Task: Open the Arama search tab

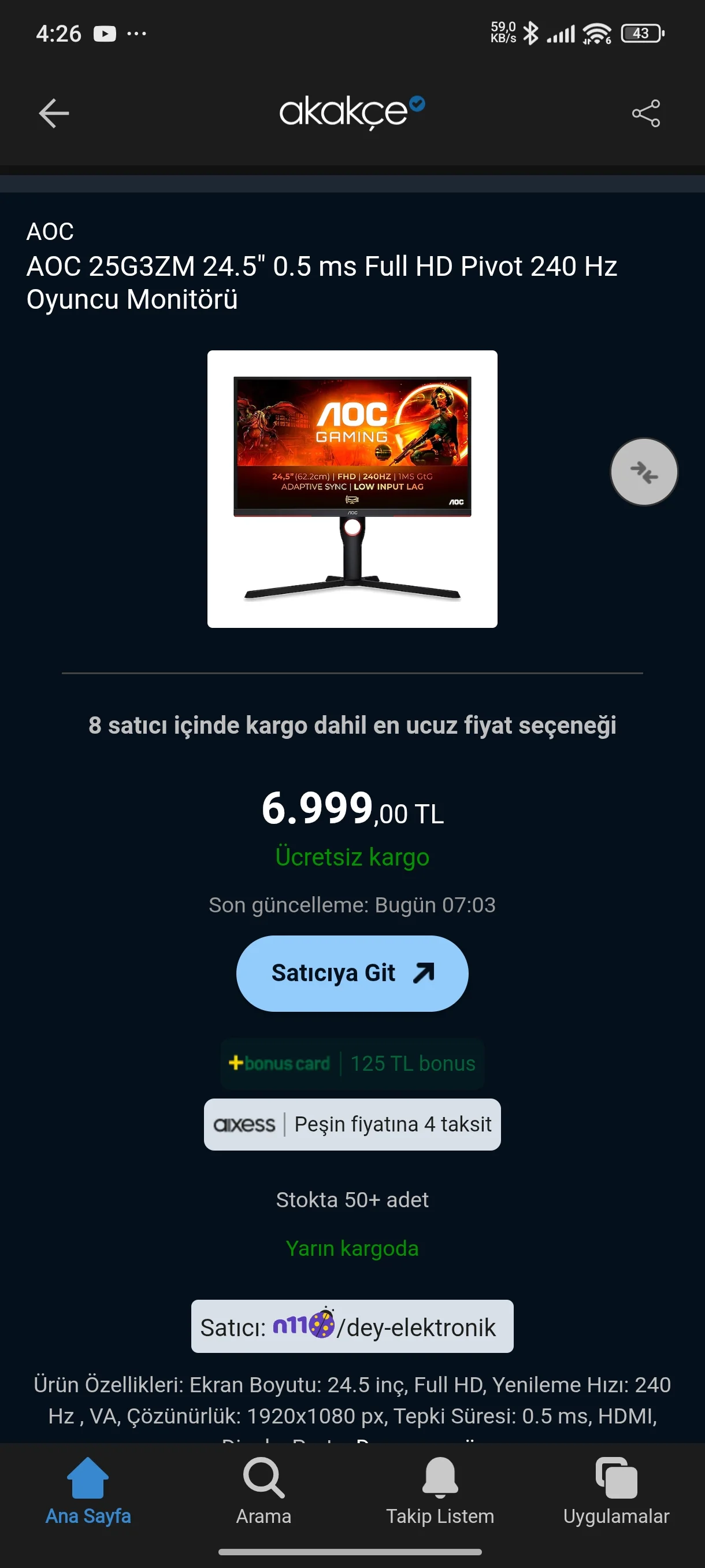Action: point(264,1491)
